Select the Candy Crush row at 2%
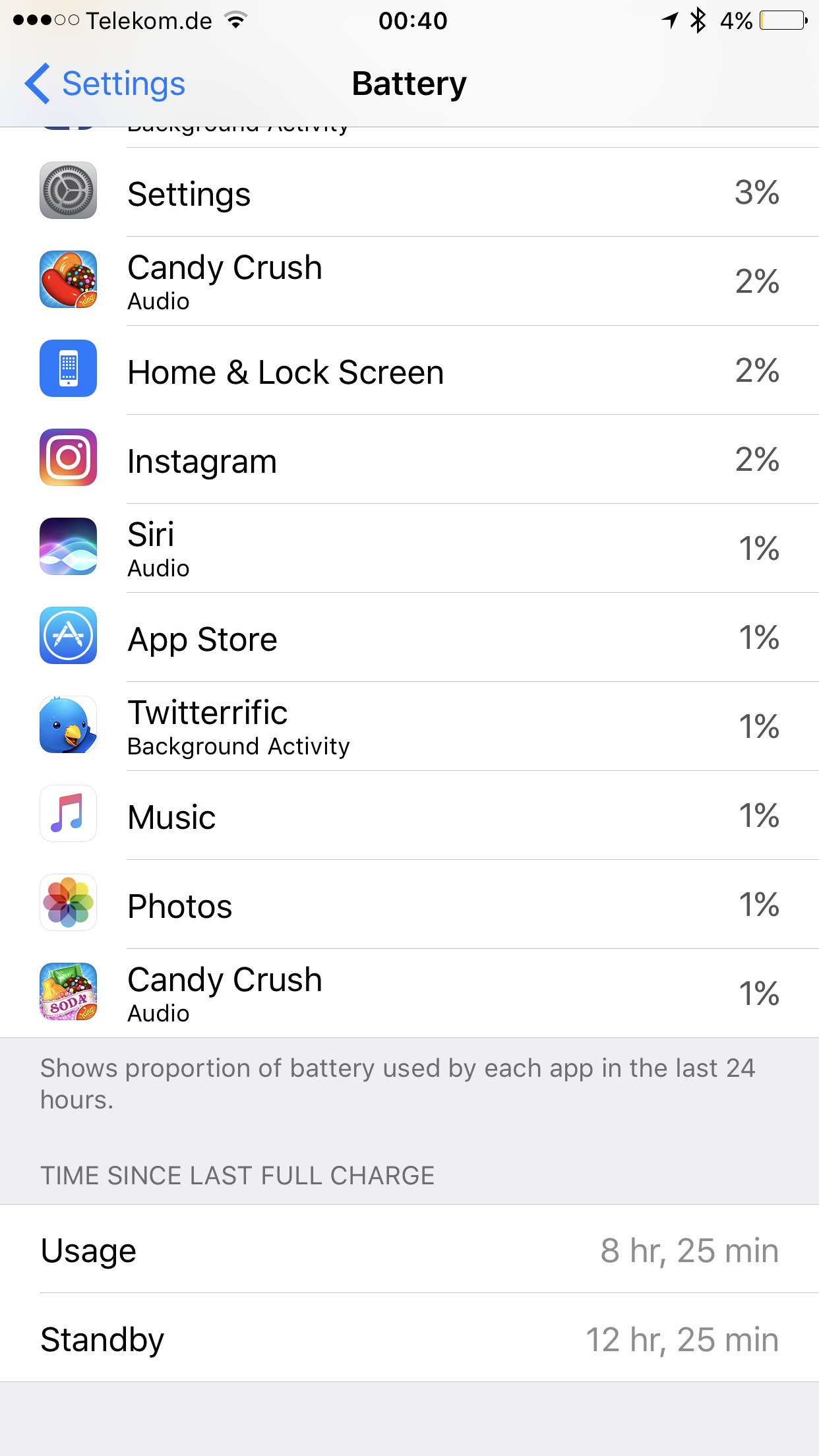 coord(409,282)
